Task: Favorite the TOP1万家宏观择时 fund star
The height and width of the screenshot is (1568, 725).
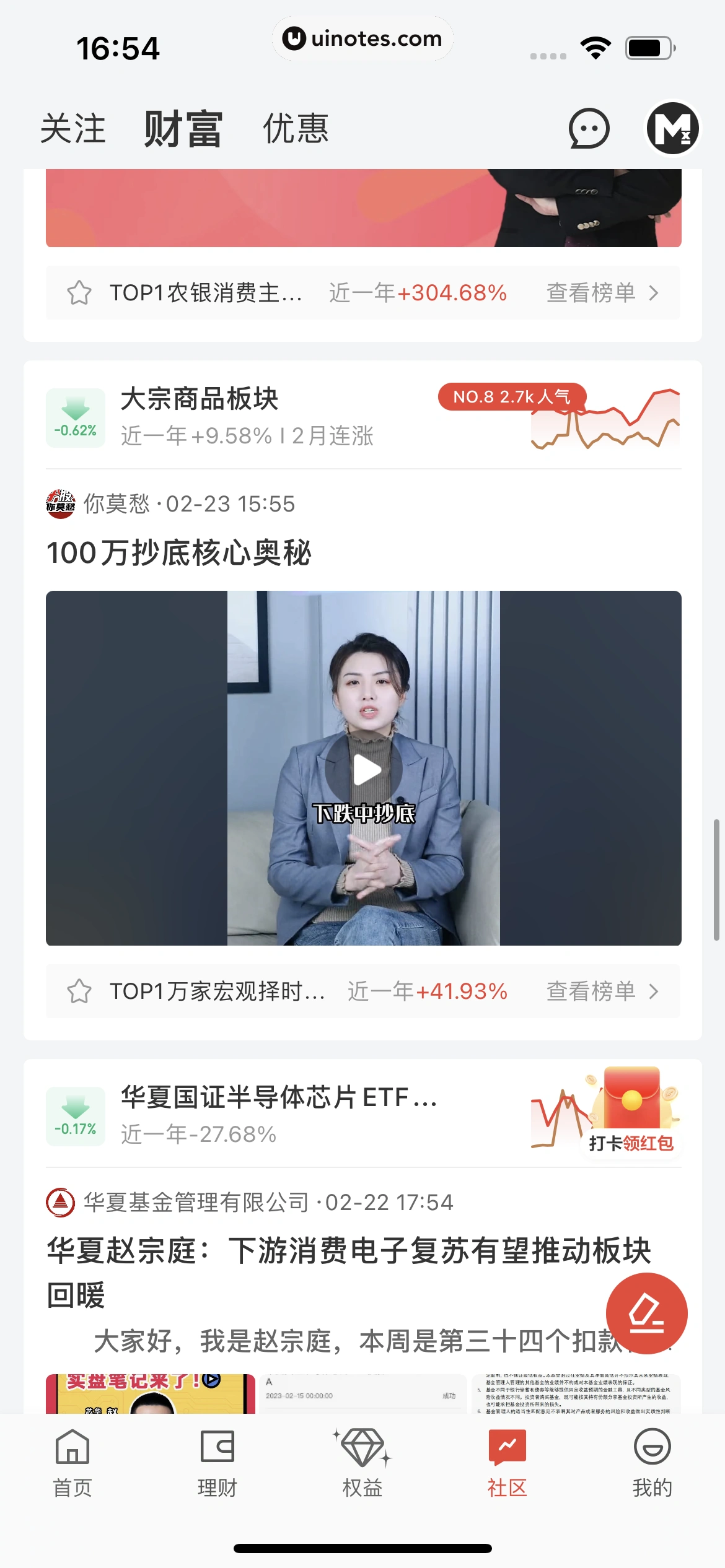Action: click(79, 991)
